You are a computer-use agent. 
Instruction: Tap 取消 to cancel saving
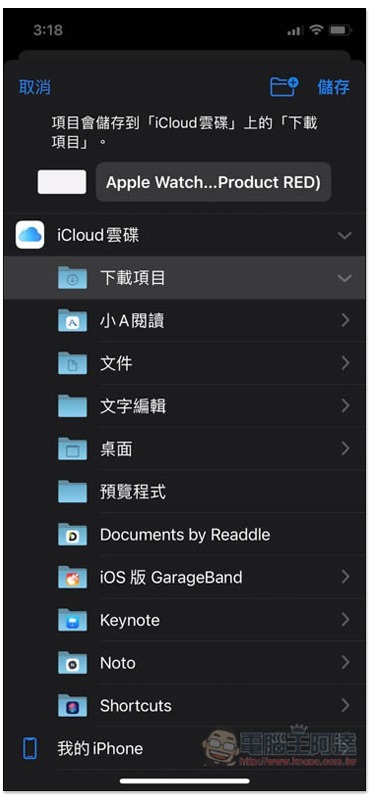pos(35,87)
